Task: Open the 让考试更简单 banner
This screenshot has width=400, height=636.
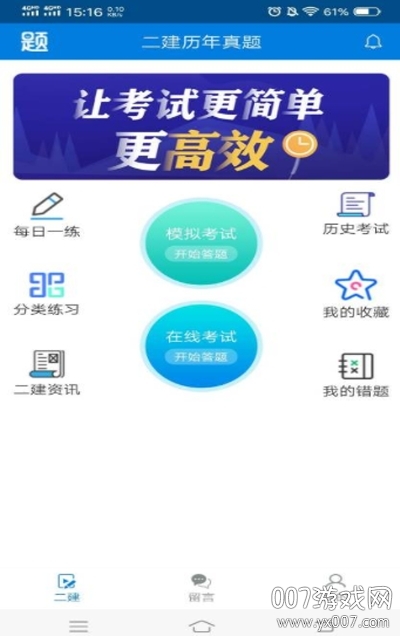Action: 201,127
